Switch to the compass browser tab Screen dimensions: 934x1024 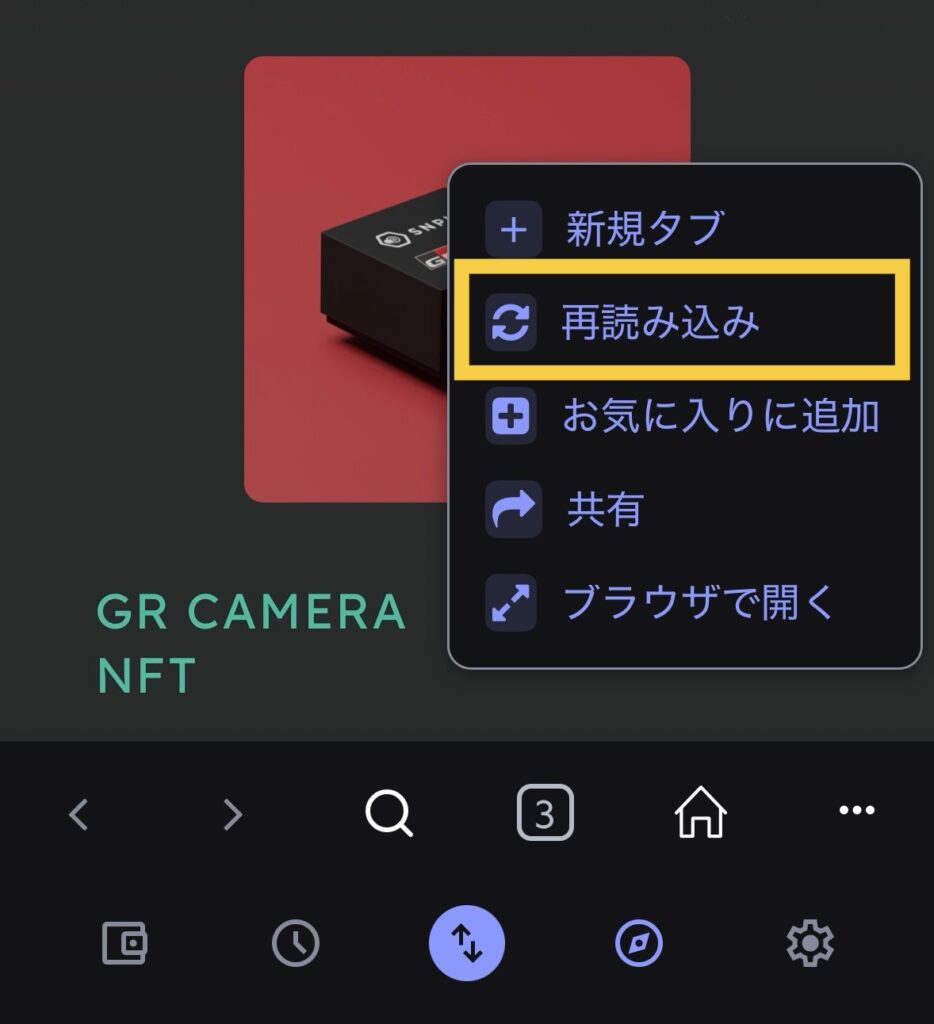click(x=638, y=943)
